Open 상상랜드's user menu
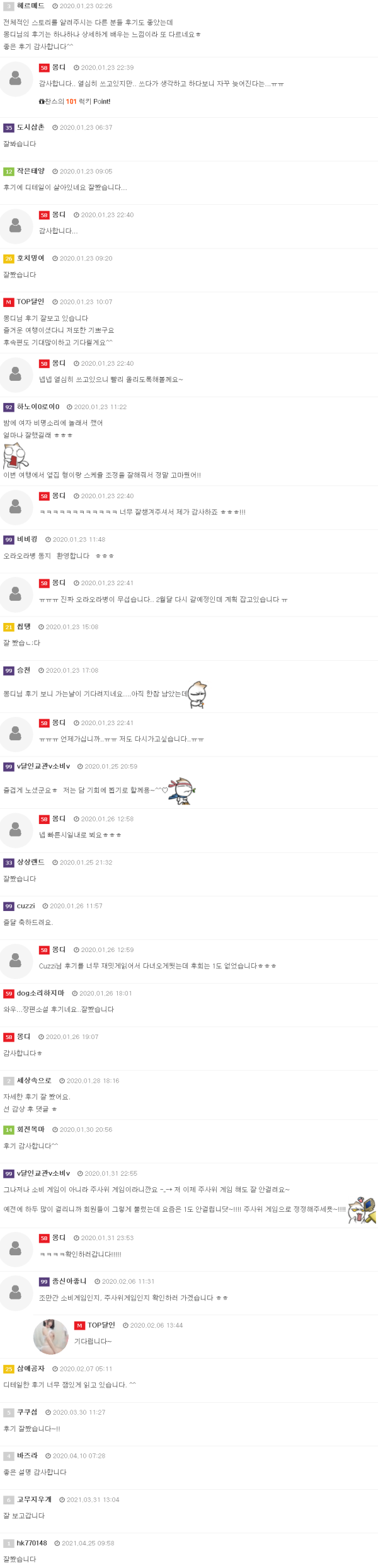 coord(30,862)
